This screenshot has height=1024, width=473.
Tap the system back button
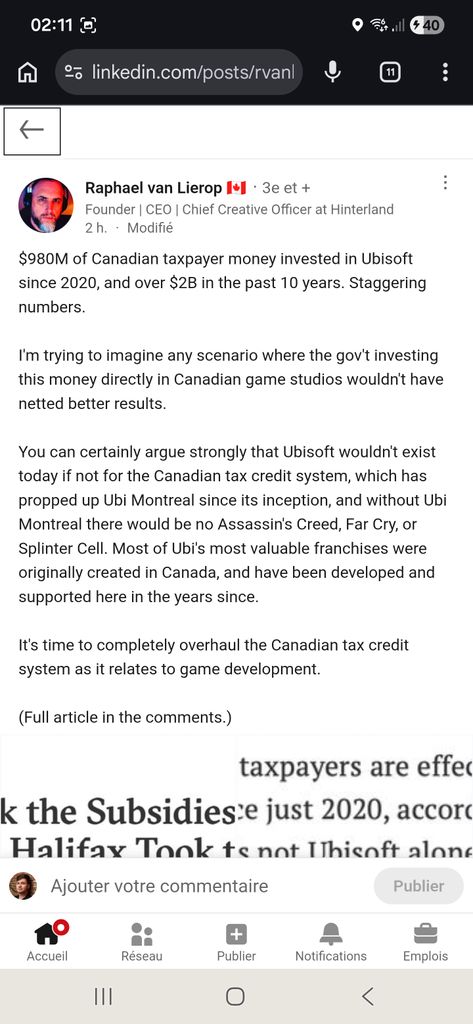click(368, 996)
